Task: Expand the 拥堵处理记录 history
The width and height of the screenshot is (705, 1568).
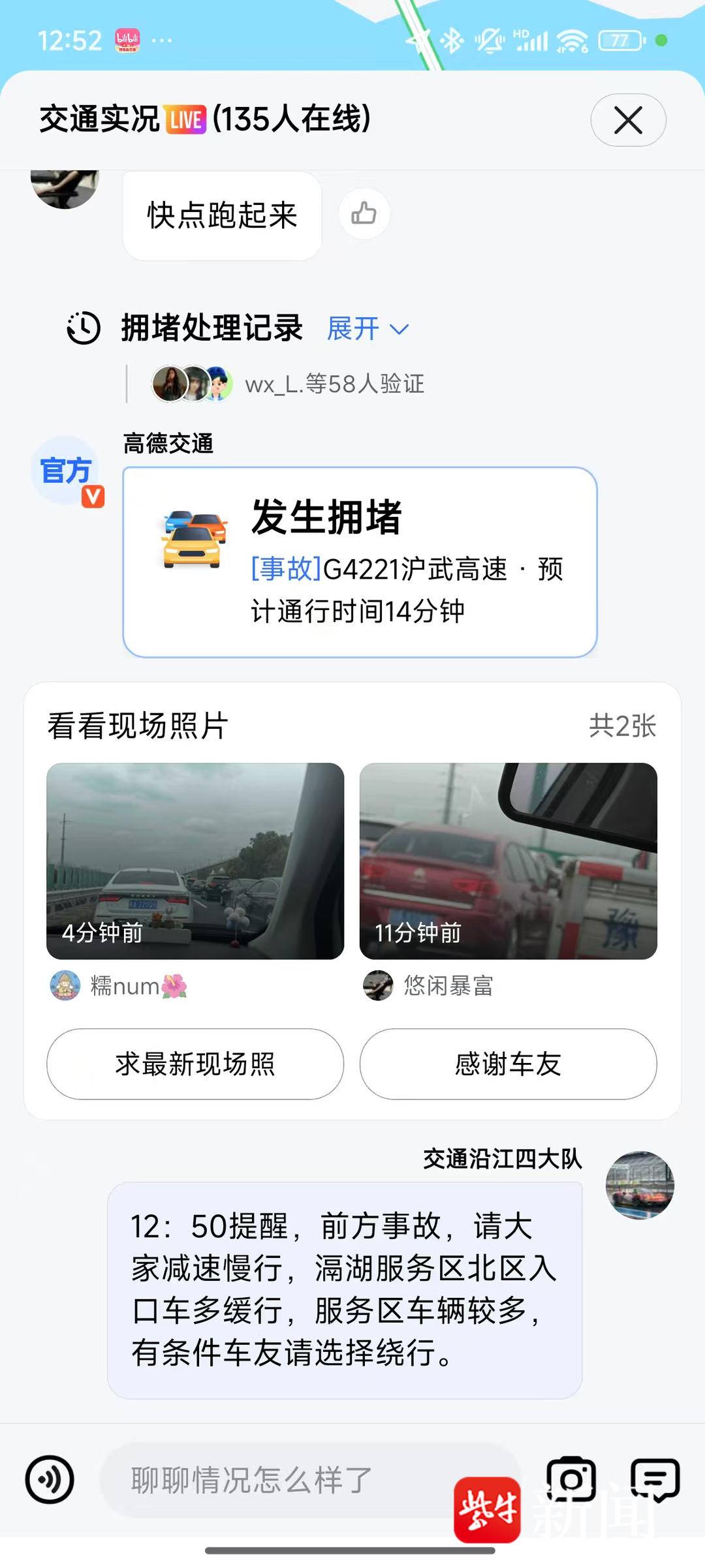Action: tap(368, 328)
